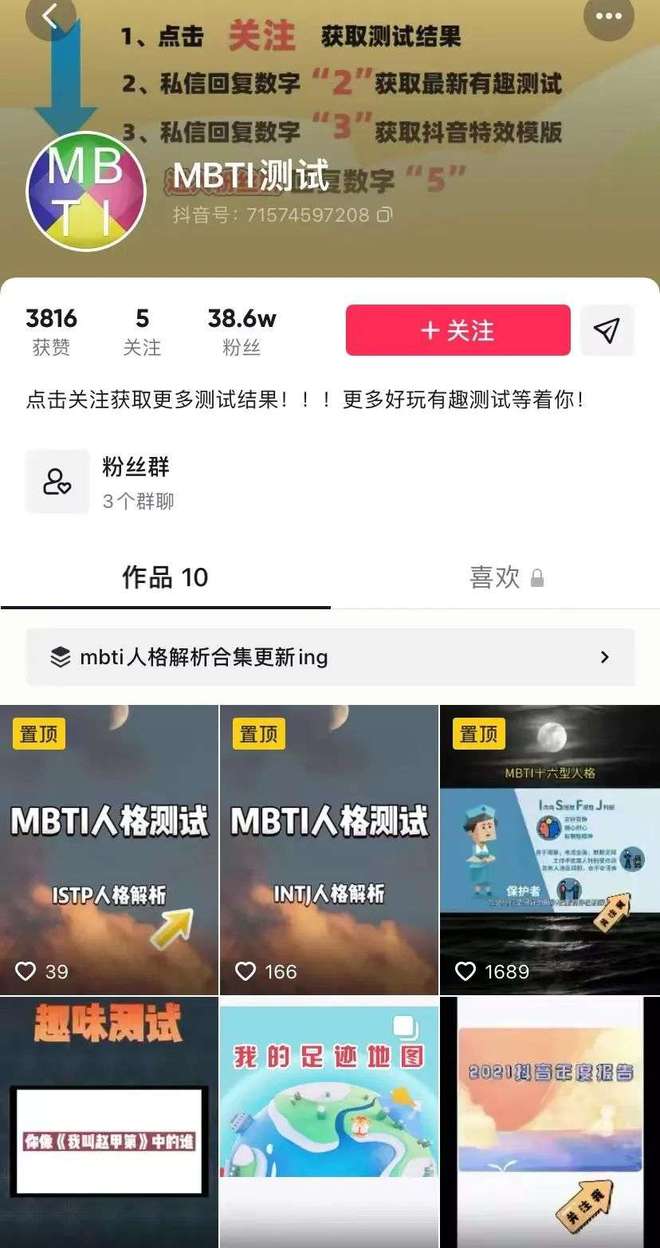
Task: Open the MBTI十六型人格 pinned video
Action: [x=550, y=850]
